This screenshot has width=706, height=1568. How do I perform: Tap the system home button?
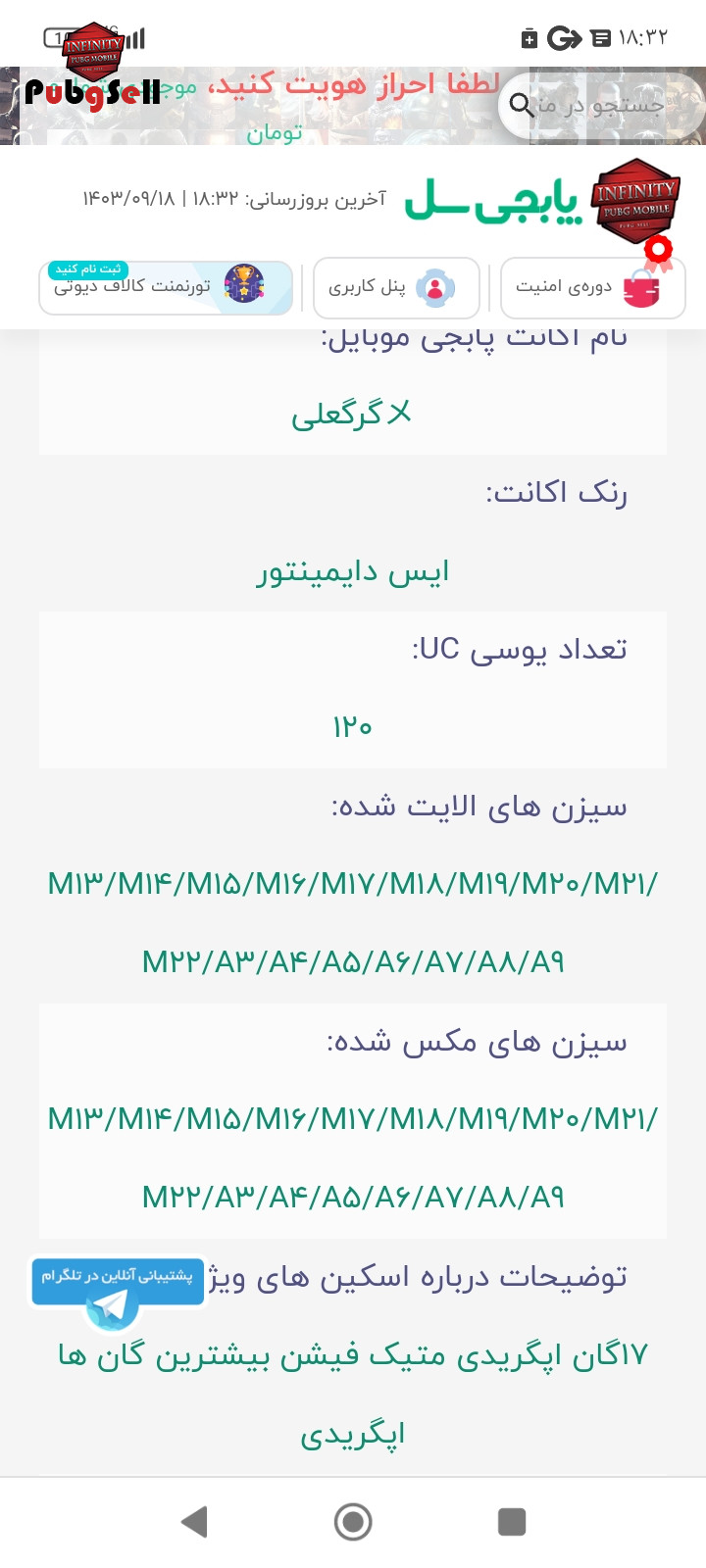click(353, 1522)
